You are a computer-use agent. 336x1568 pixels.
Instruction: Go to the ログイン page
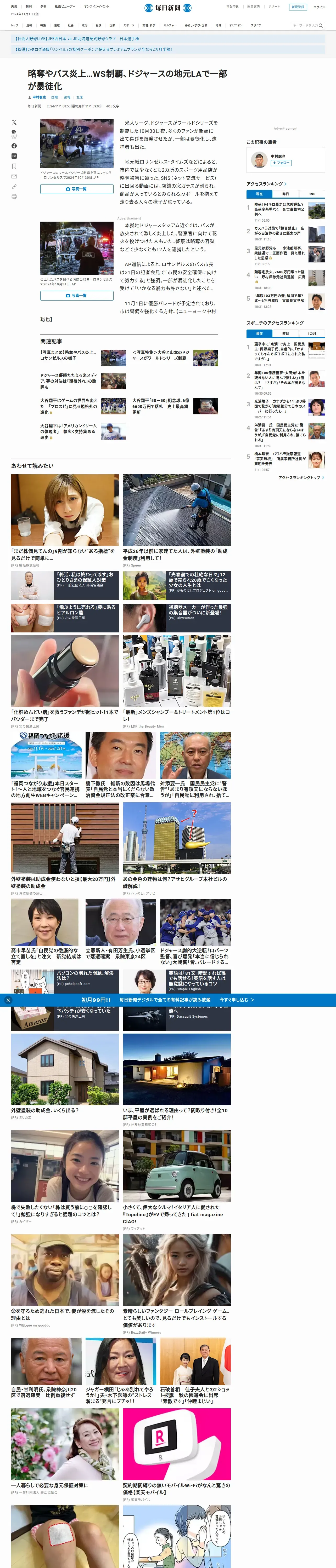(319, 7)
